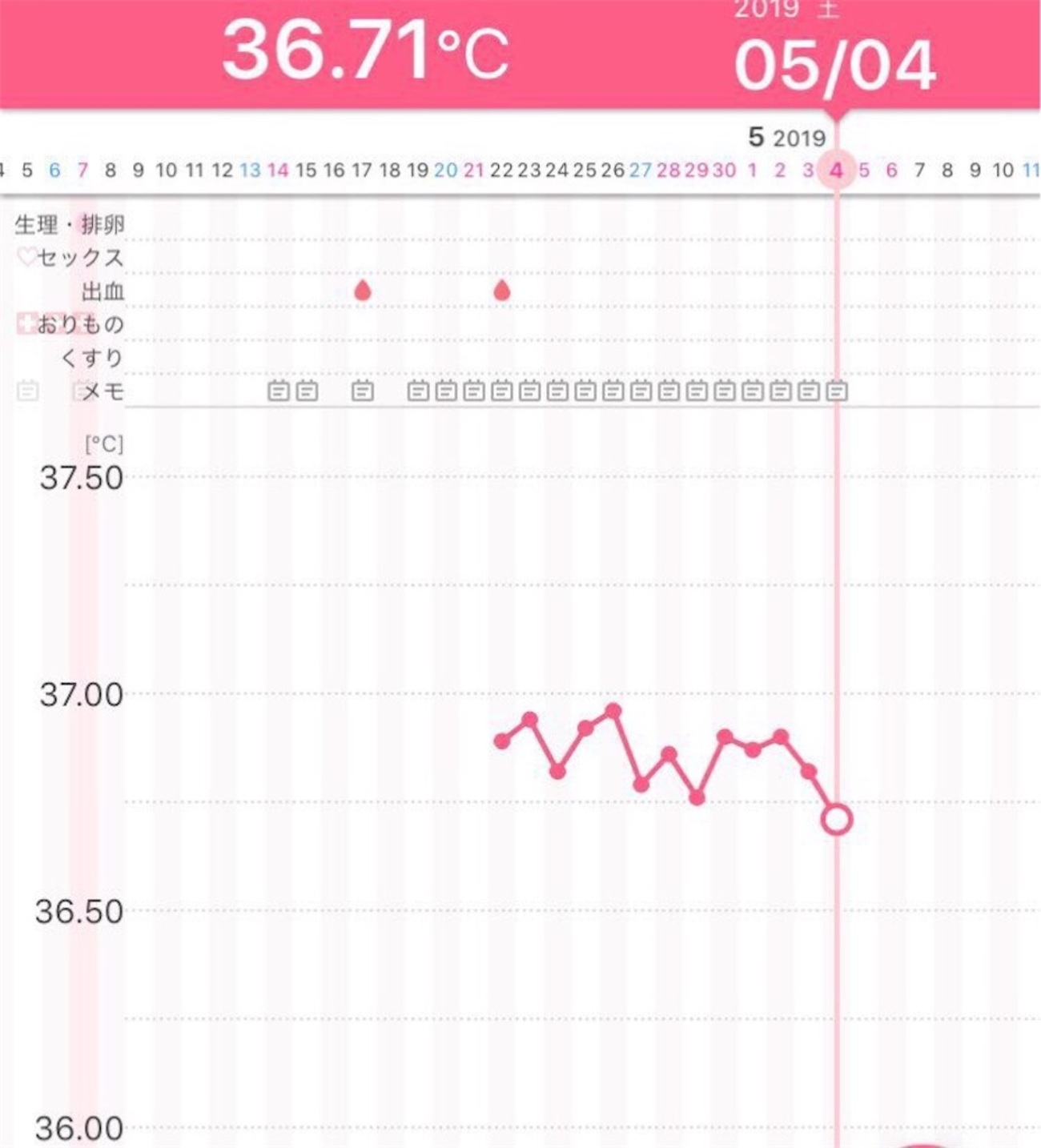
Task: Select day 26 on the date strip
Action: [613, 171]
